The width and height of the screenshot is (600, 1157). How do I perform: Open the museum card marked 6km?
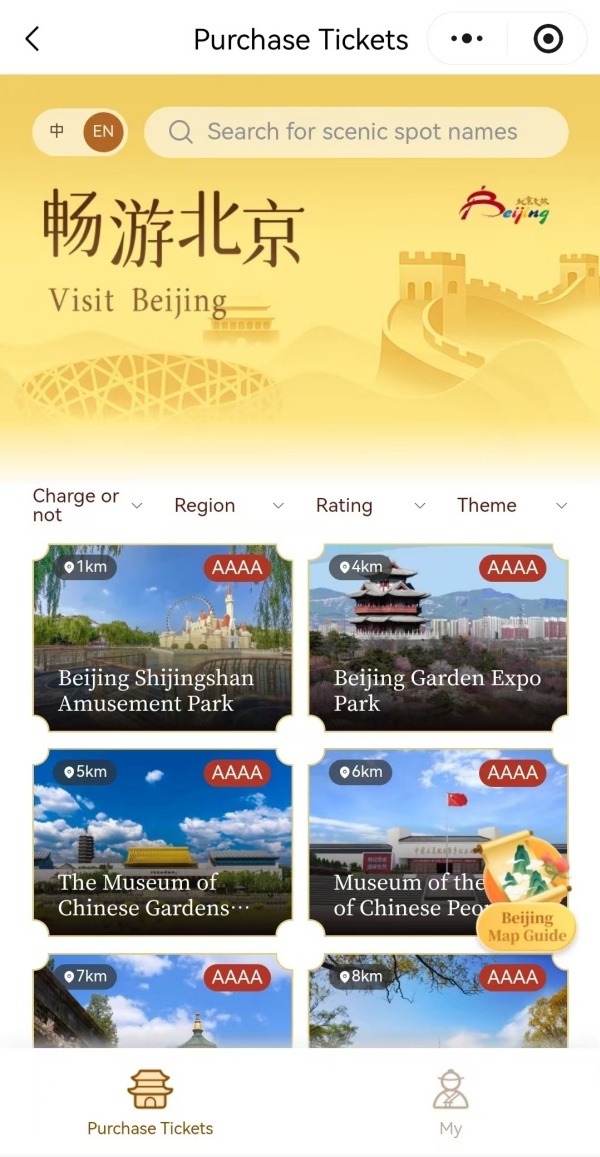pyautogui.click(x=400, y=842)
